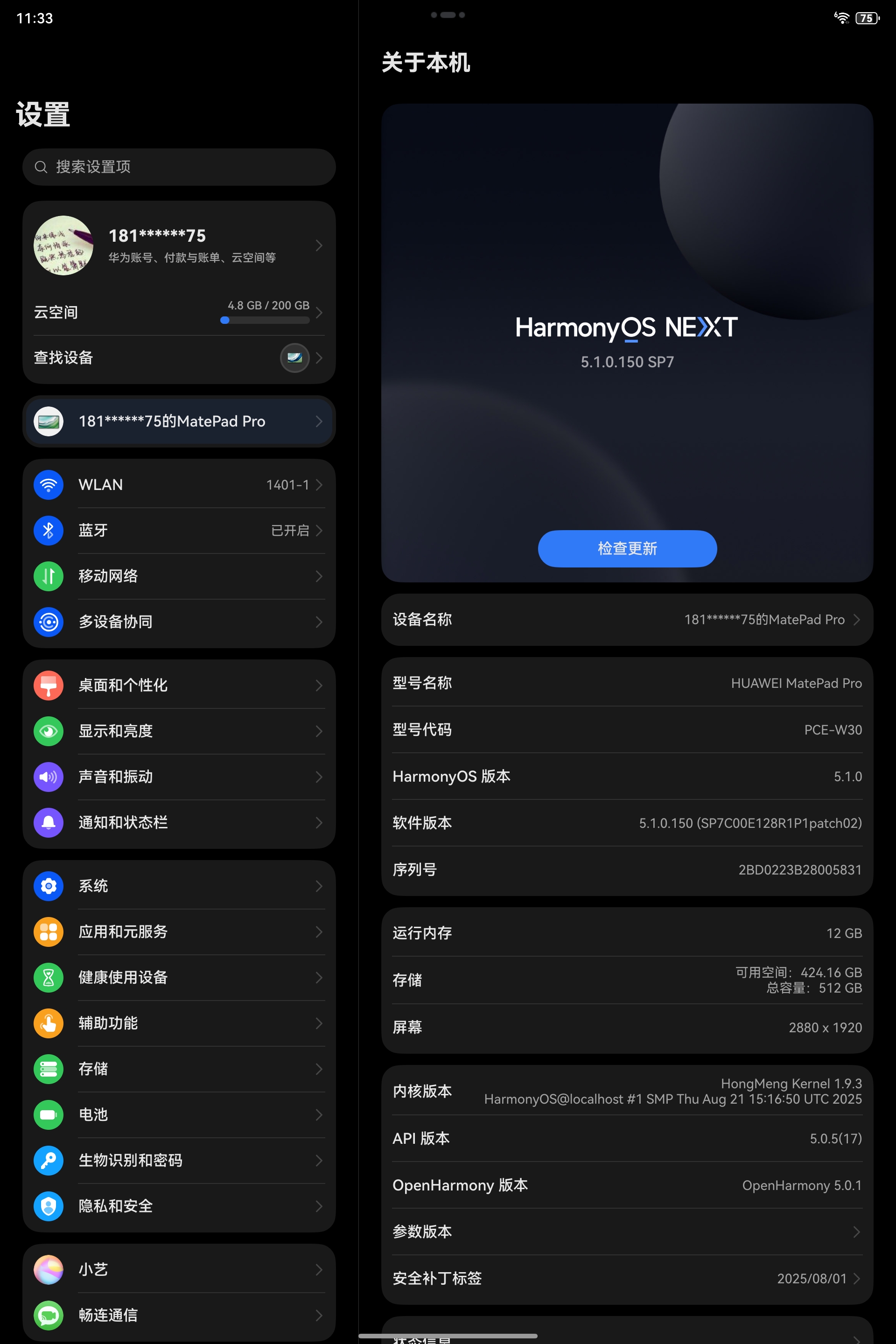Open 安全补丁标签 details

(x=627, y=1278)
